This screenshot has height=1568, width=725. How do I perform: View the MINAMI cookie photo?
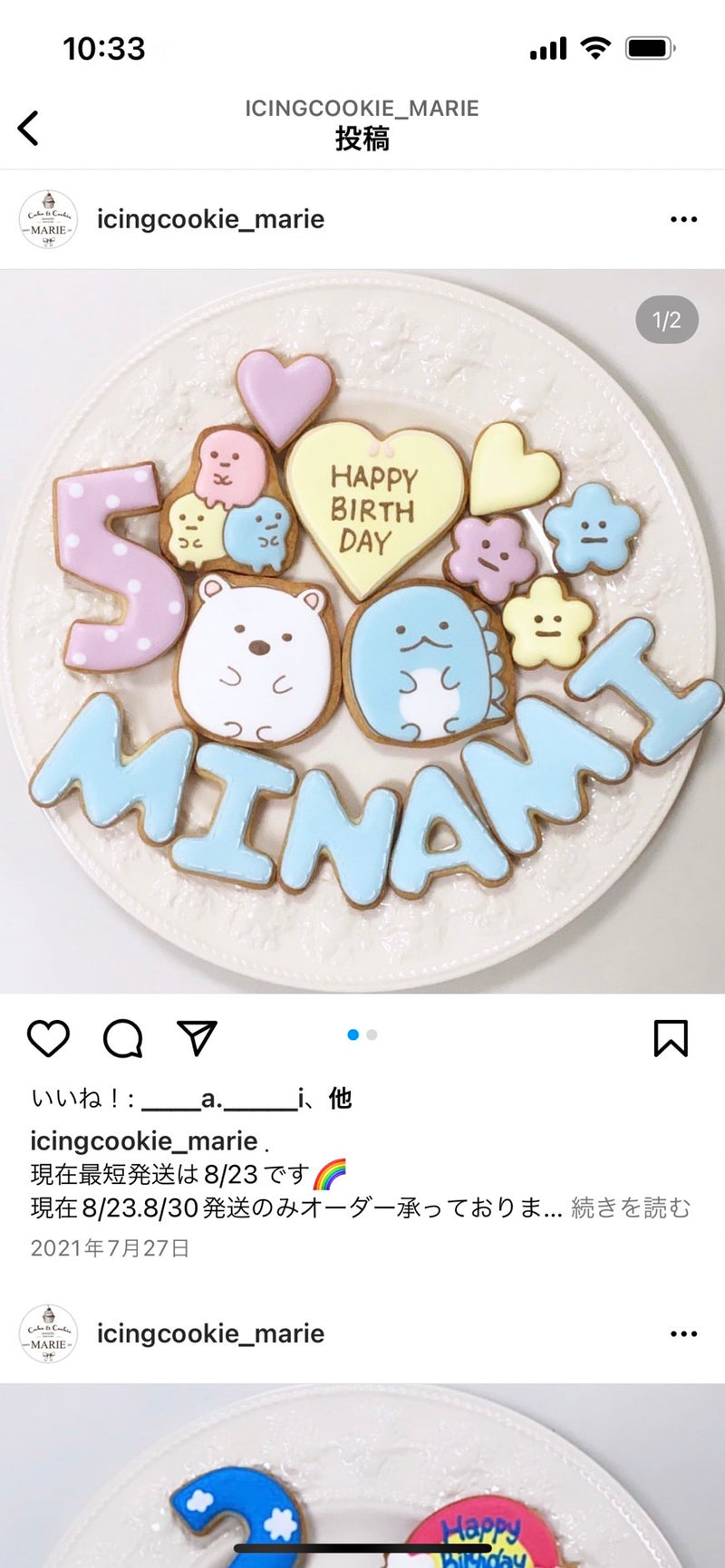tap(362, 631)
